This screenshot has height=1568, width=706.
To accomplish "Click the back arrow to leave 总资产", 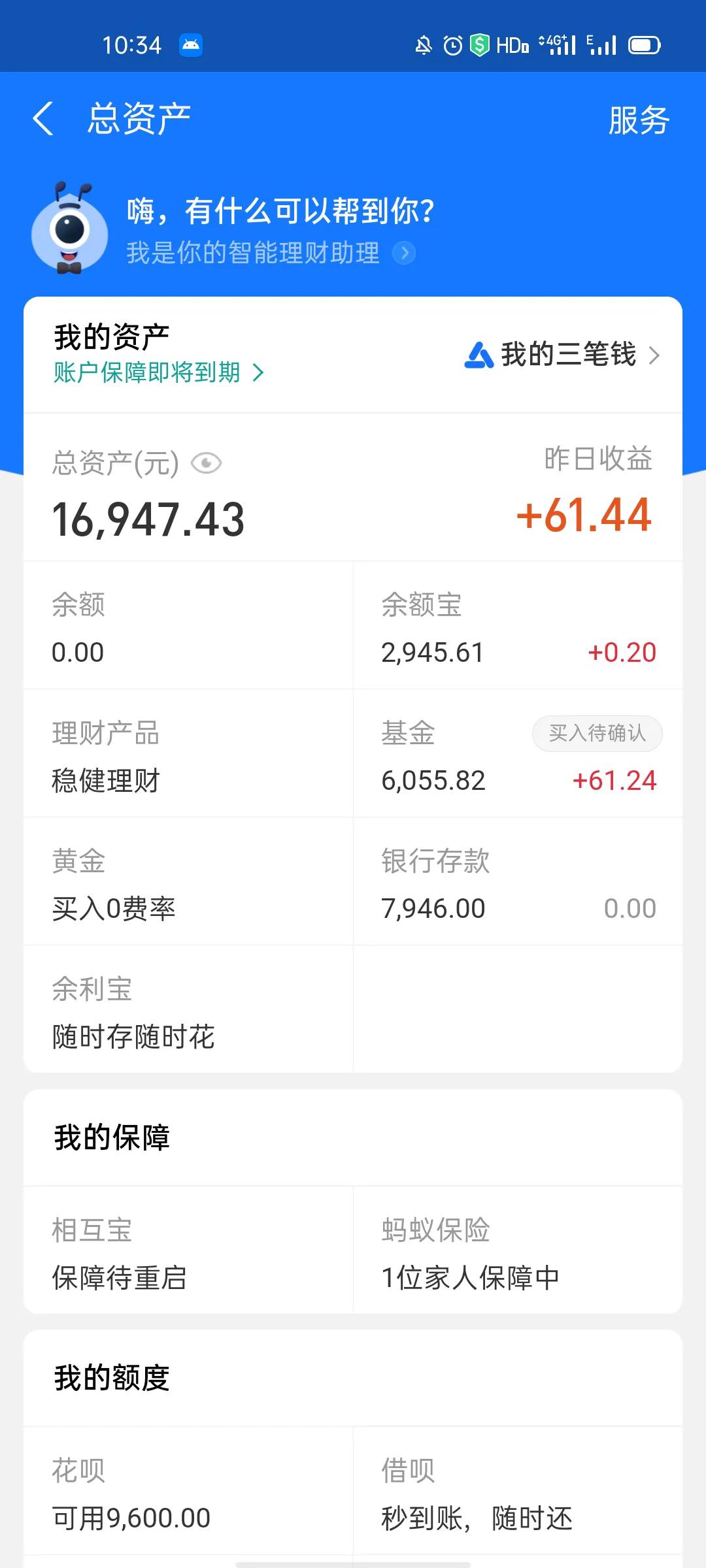I will point(43,118).
